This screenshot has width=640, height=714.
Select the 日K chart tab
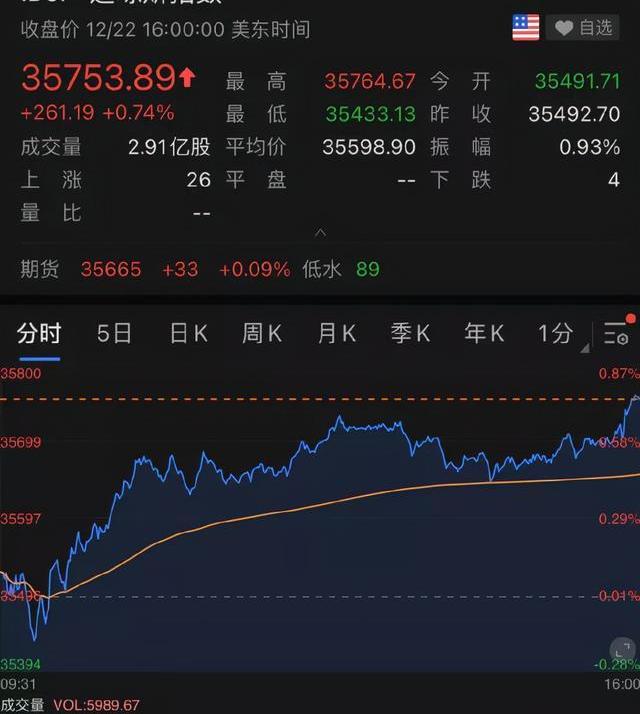[188, 334]
